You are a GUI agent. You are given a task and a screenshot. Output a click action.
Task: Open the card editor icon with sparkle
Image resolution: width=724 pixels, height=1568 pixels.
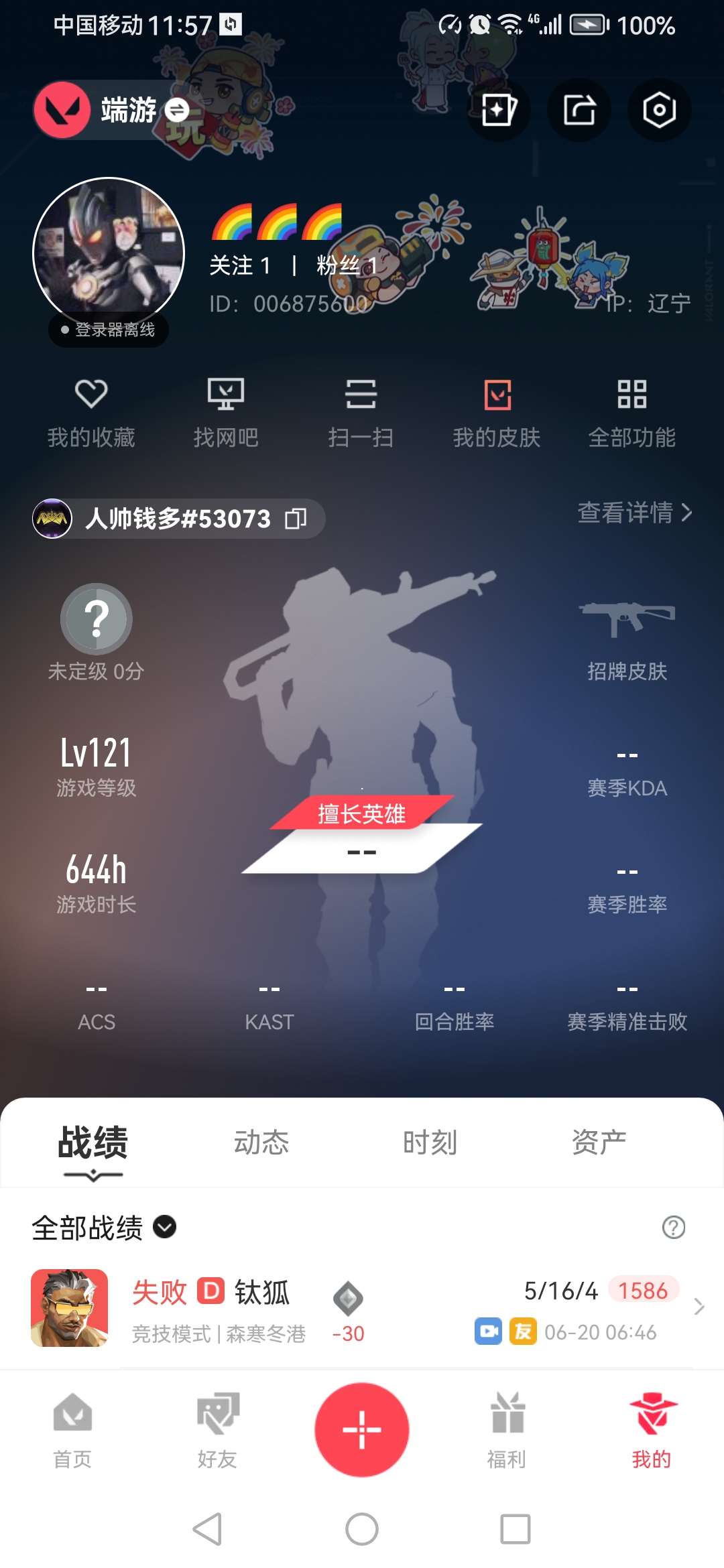click(x=498, y=110)
